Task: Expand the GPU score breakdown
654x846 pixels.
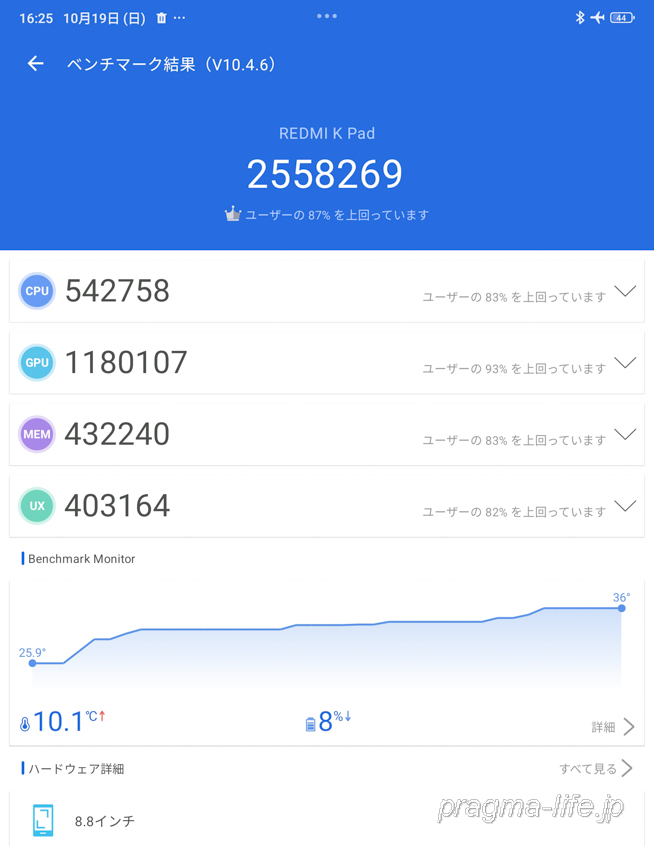Action: click(625, 363)
